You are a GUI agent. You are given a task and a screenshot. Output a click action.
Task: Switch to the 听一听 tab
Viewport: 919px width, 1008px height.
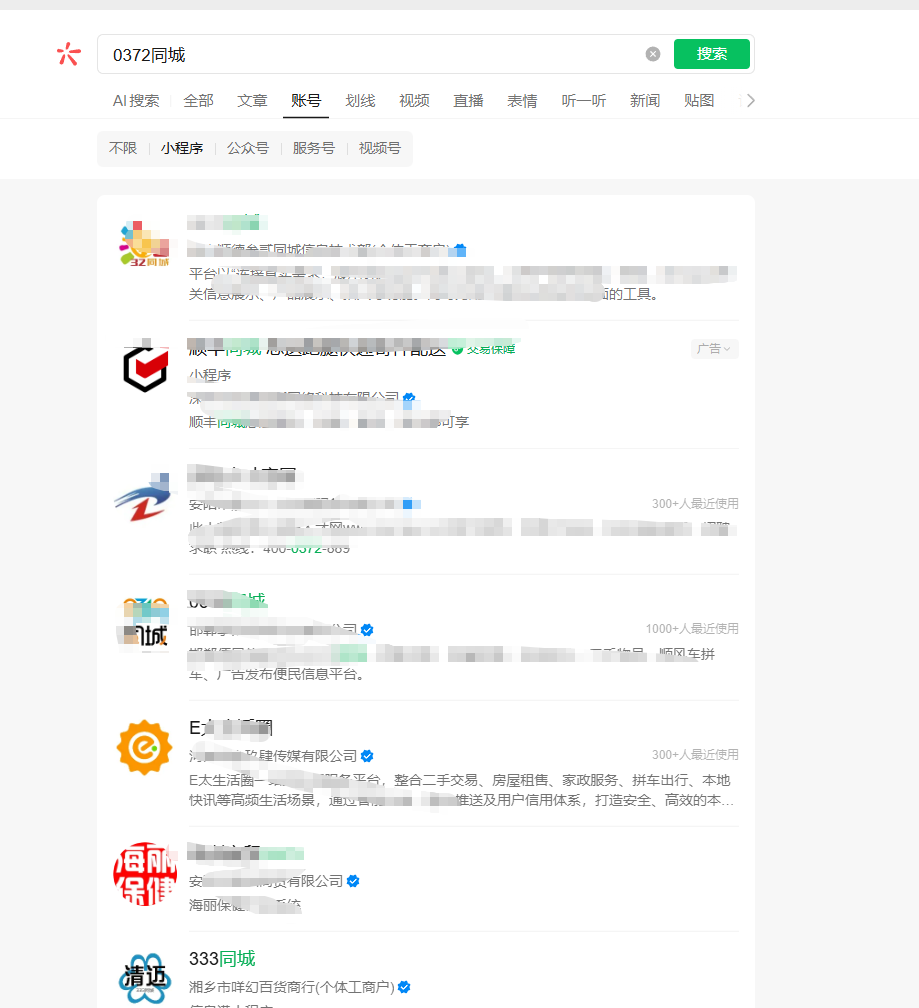(584, 101)
